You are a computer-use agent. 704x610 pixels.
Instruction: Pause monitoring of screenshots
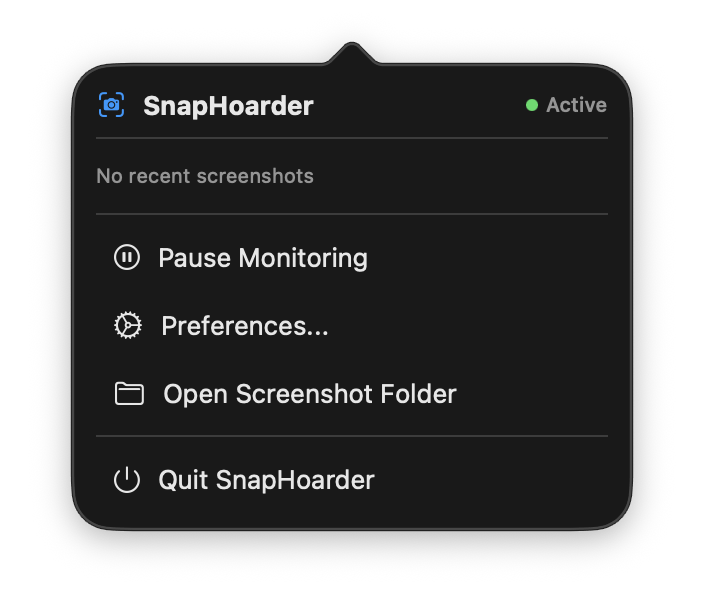click(x=262, y=258)
